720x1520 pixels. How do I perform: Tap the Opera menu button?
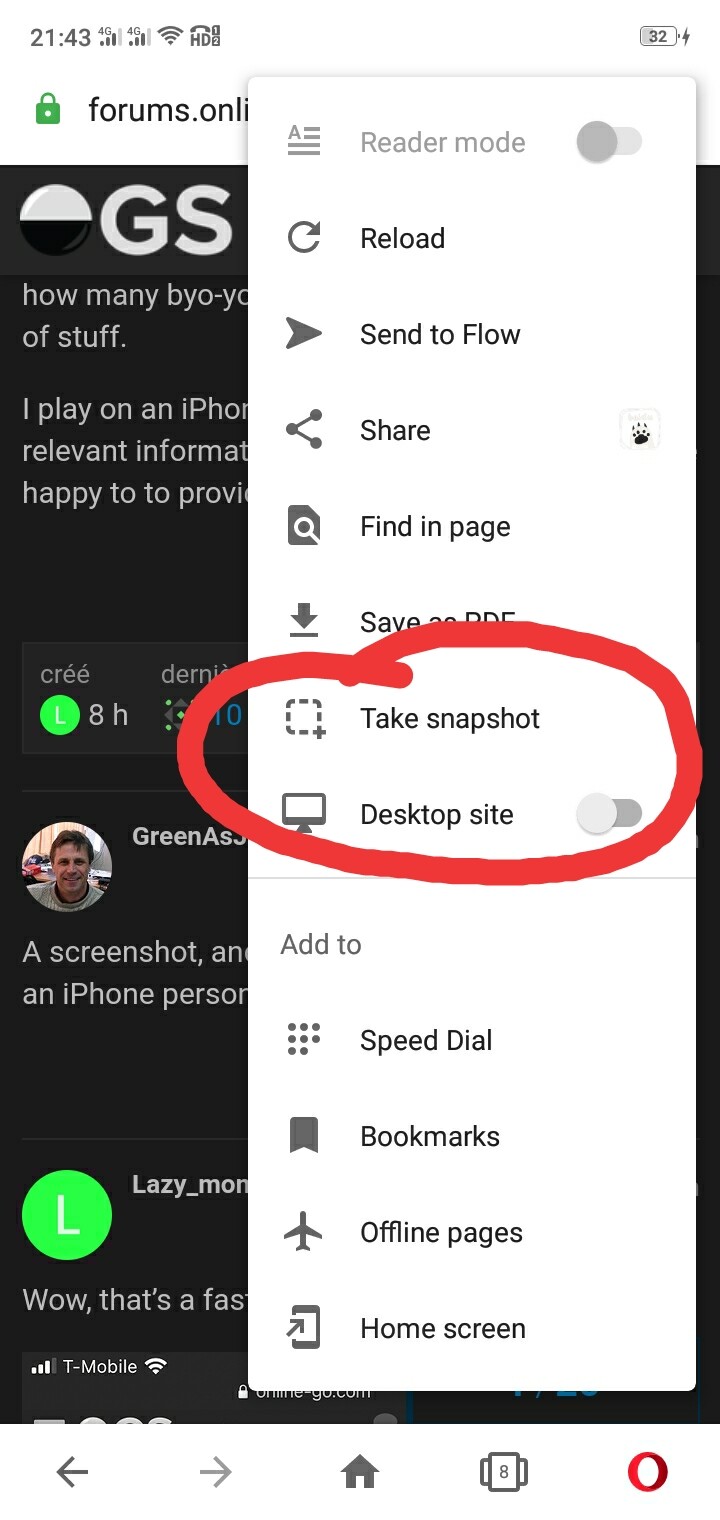click(x=648, y=1471)
